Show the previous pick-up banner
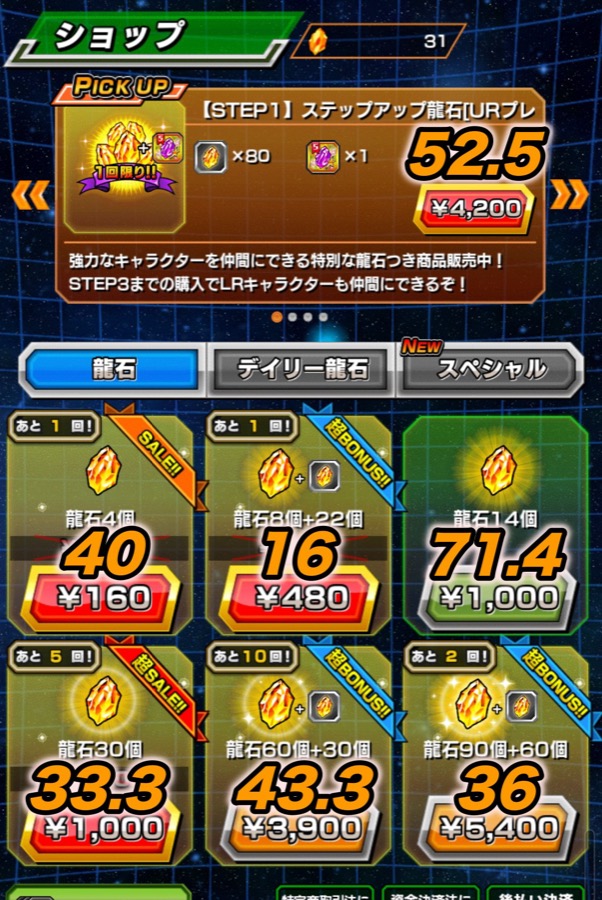 tap(31, 193)
